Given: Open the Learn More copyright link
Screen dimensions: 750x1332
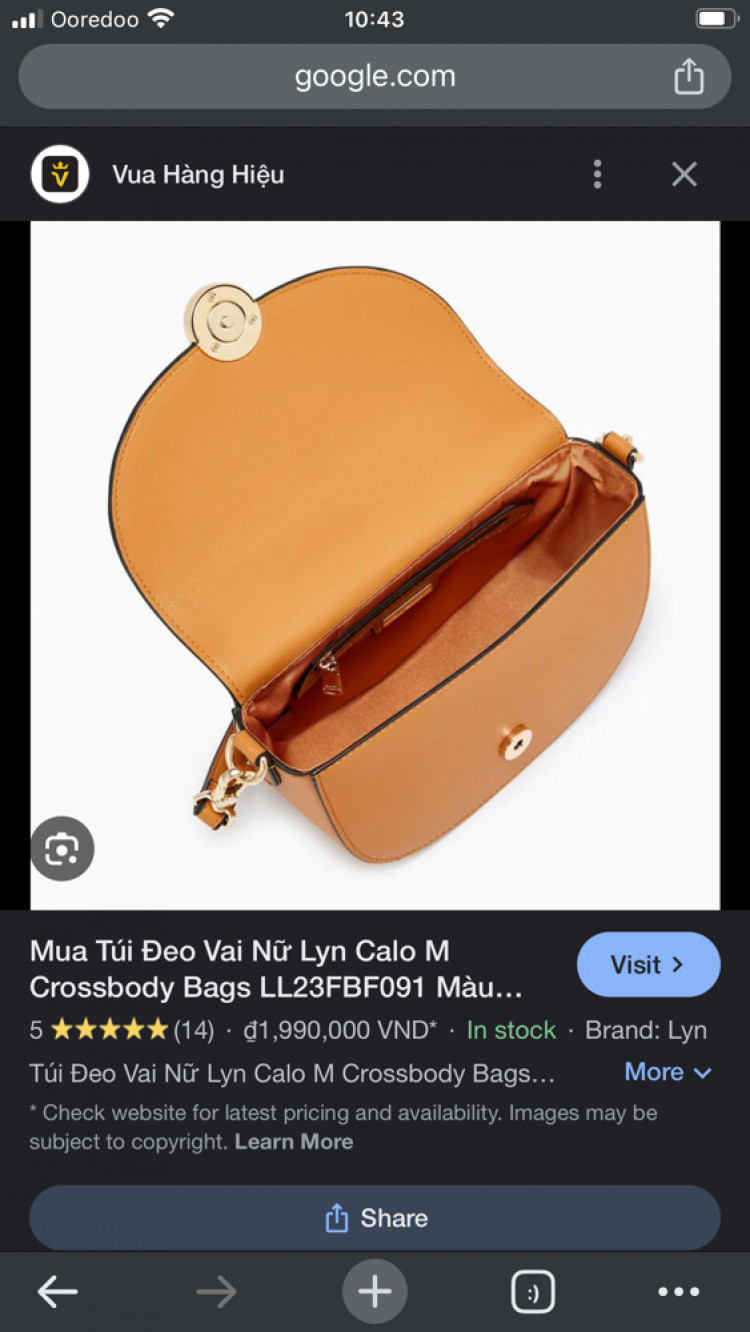Looking at the screenshot, I should [294, 1141].
